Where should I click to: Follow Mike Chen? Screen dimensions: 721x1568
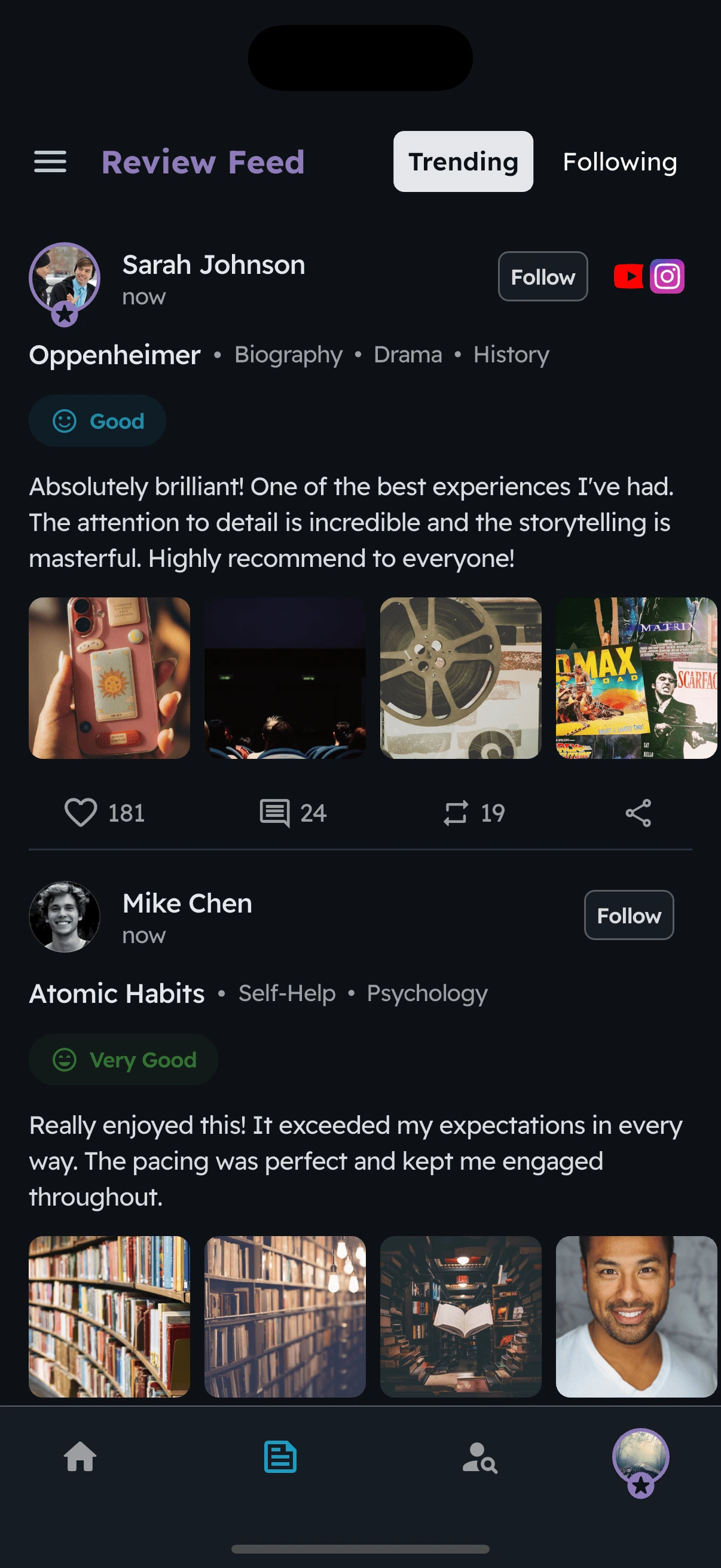[628, 915]
